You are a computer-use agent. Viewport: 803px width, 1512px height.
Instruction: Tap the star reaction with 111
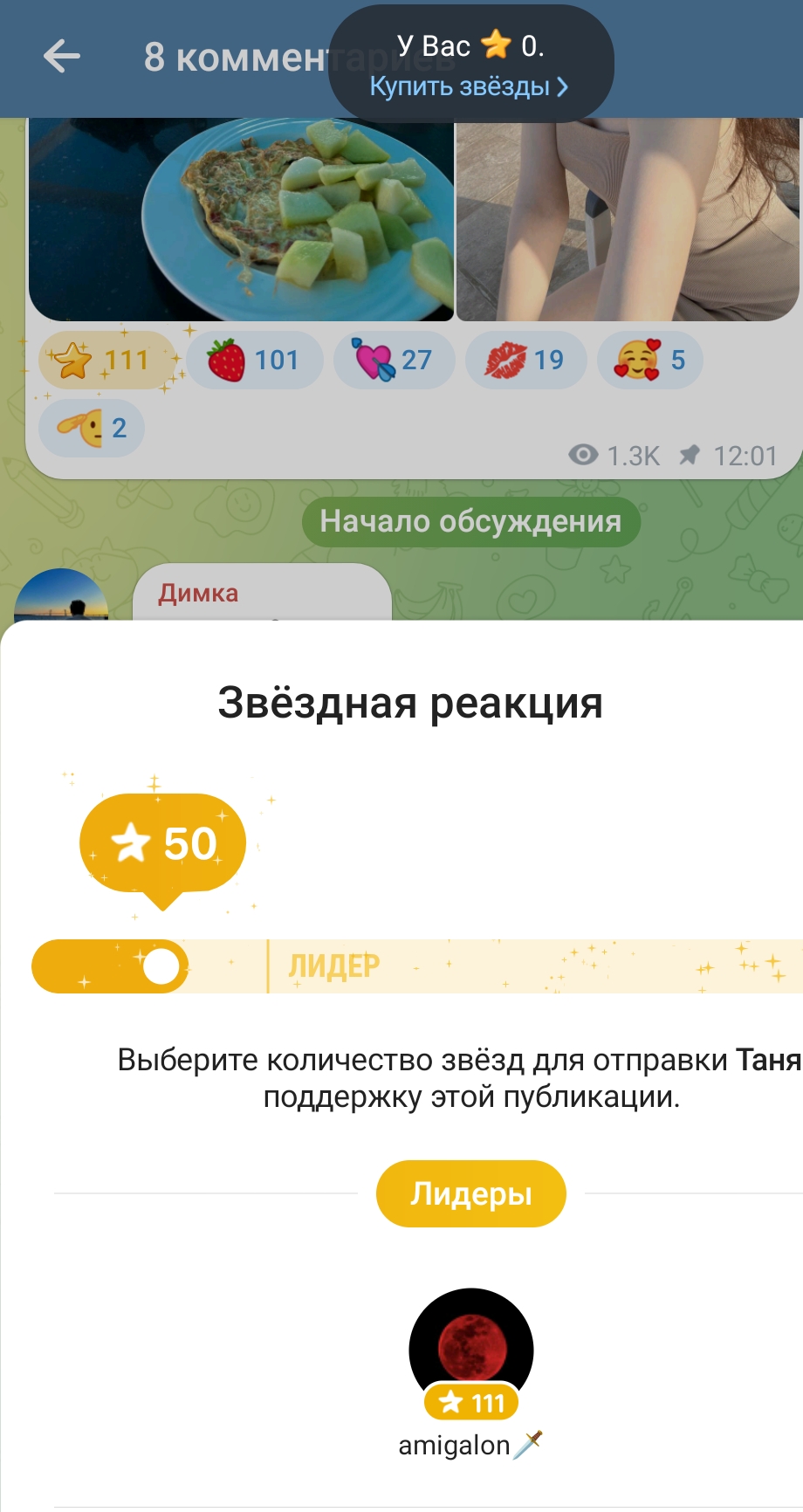[x=106, y=360]
